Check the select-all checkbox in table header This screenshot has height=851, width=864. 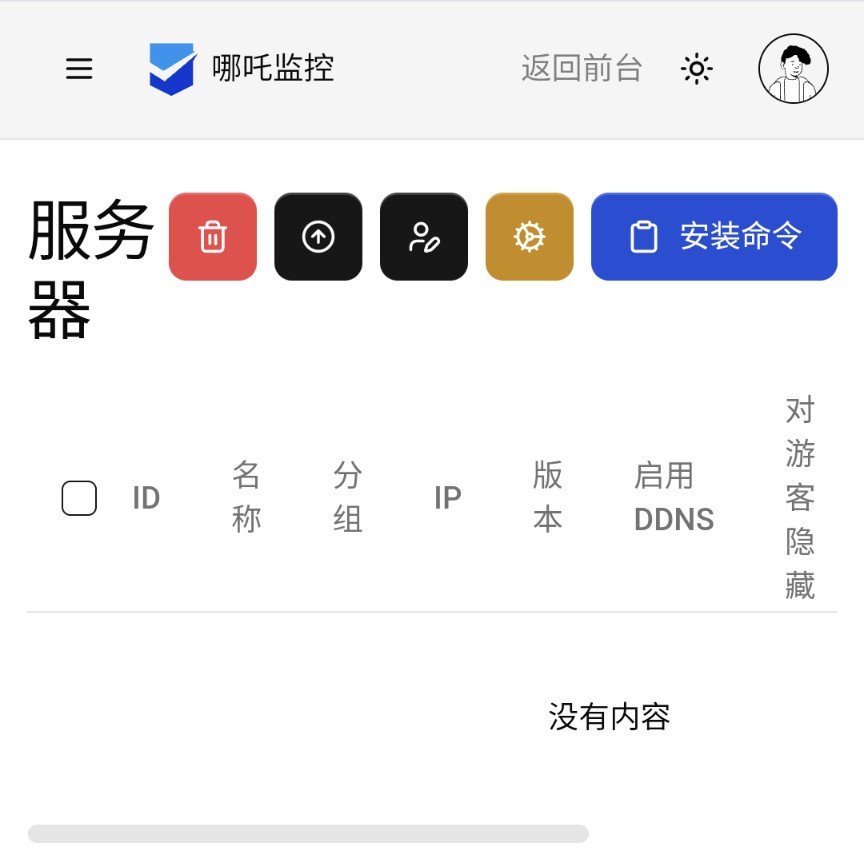[79, 498]
